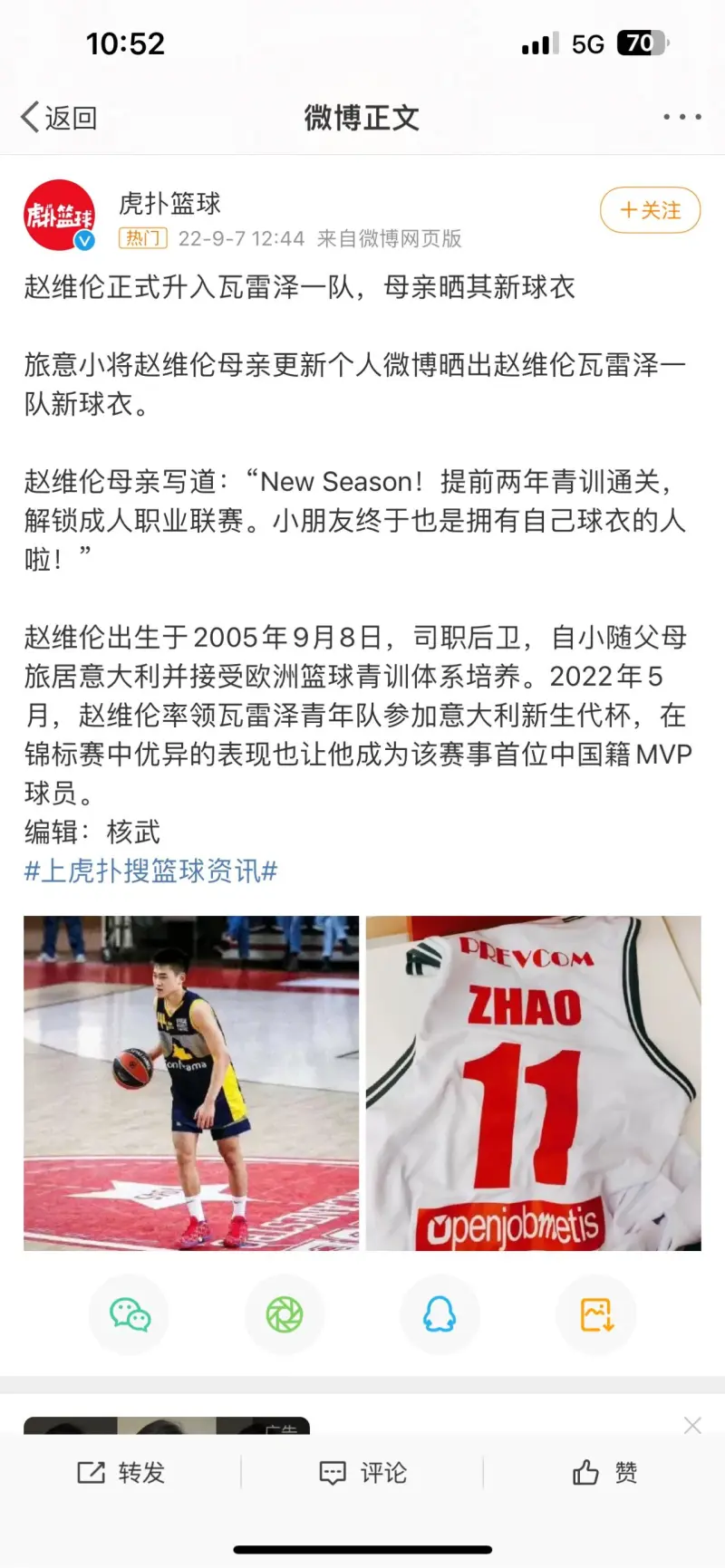Open 虎扑篮球 profile avatar
Screen dimensions: 725x1568
pos(59,216)
